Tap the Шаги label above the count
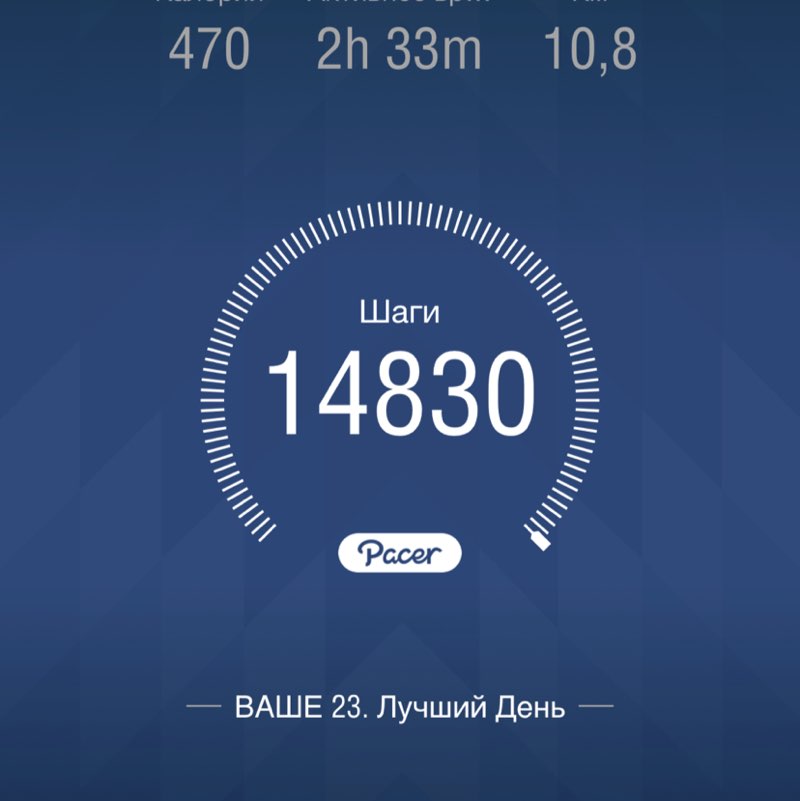The height and width of the screenshot is (801, 800). point(400,311)
